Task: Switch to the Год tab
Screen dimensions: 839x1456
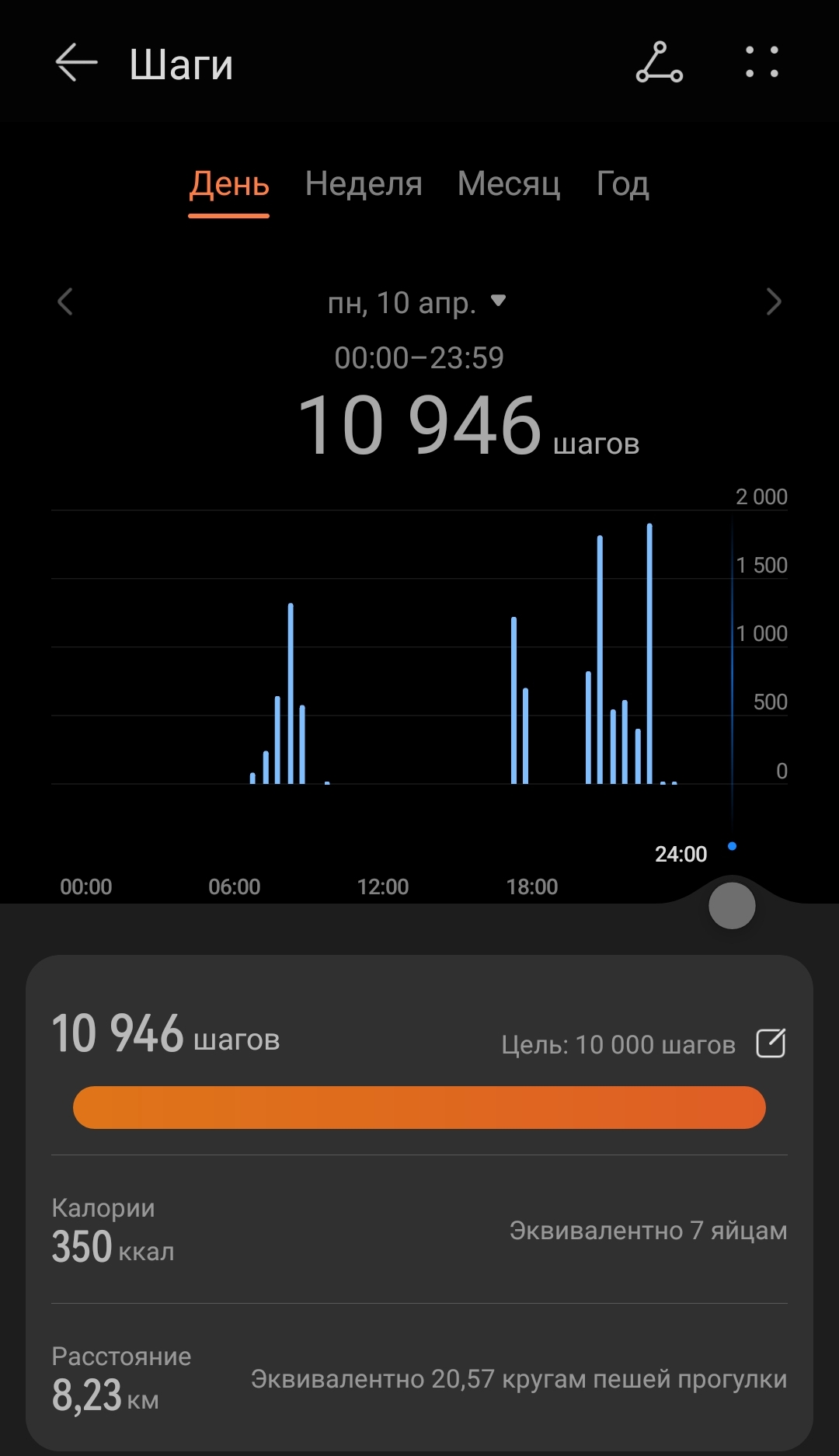Action: click(622, 185)
